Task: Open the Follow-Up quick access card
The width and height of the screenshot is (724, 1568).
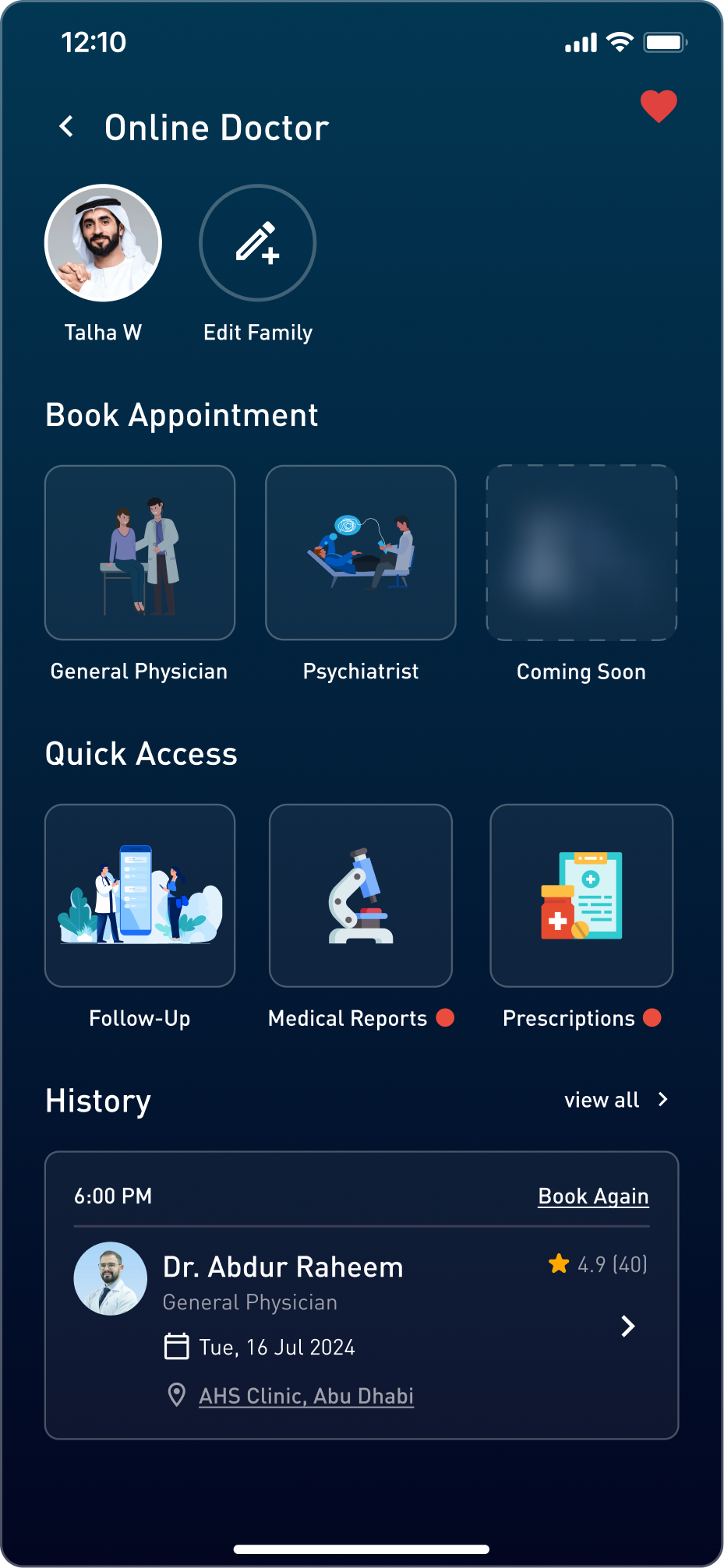Action: click(140, 896)
